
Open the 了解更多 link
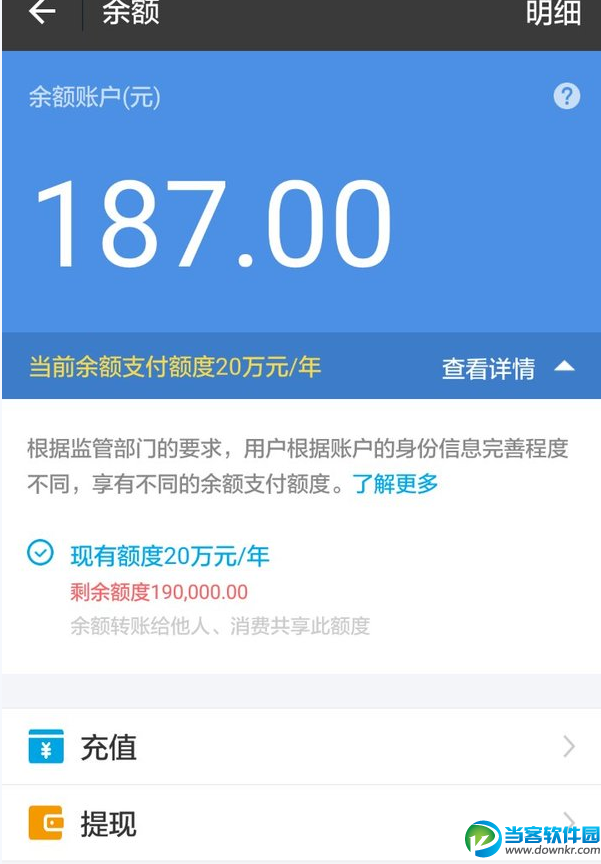pyautogui.click(x=395, y=484)
